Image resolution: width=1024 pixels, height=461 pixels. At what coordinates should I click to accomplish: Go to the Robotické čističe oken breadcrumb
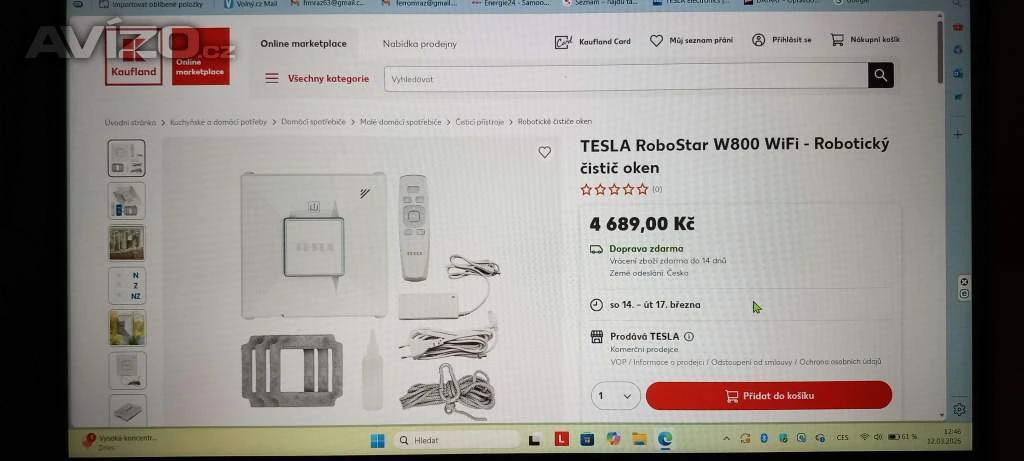click(x=555, y=121)
